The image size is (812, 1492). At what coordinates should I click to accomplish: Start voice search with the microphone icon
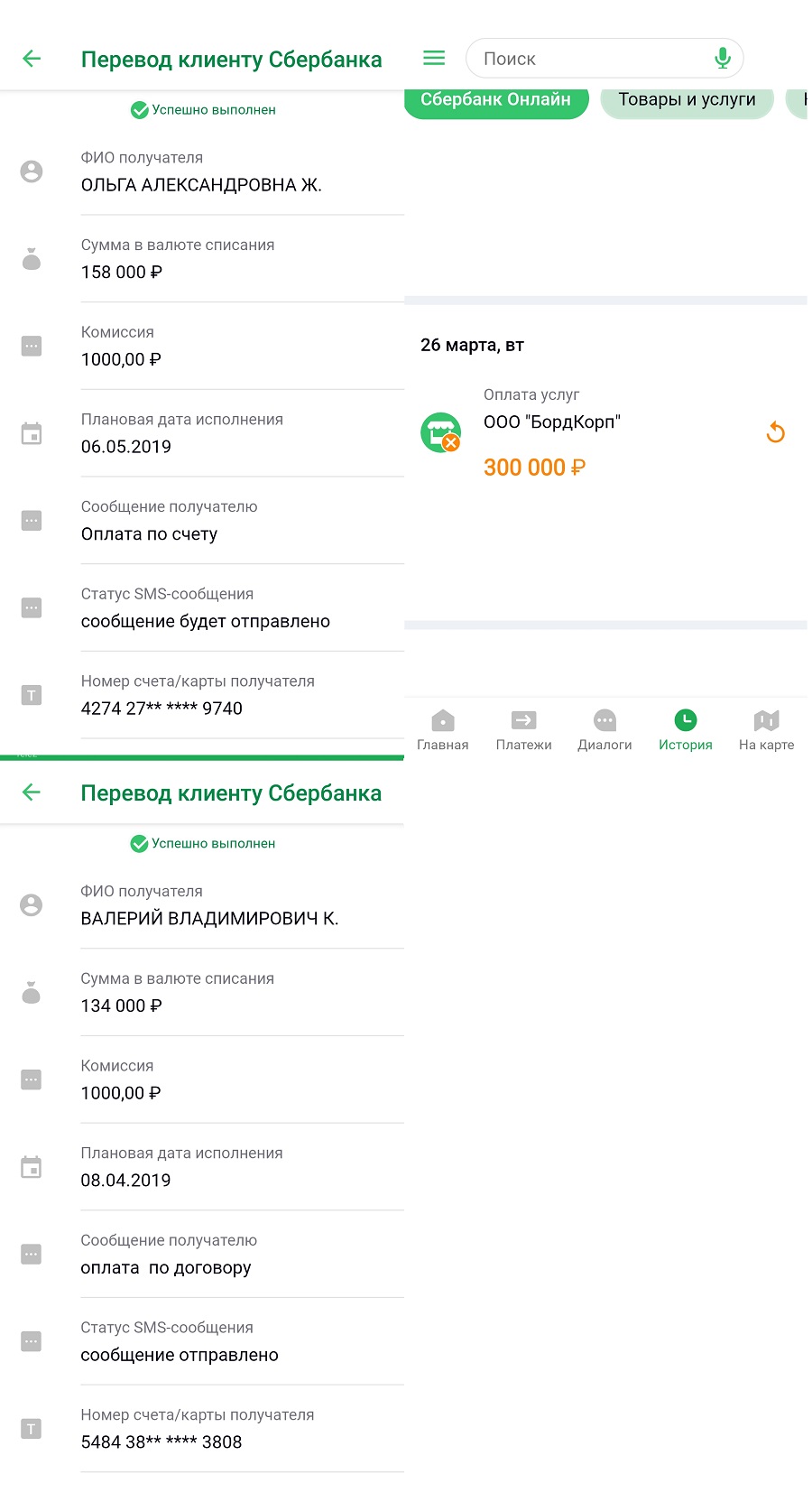tap(722, 59)
